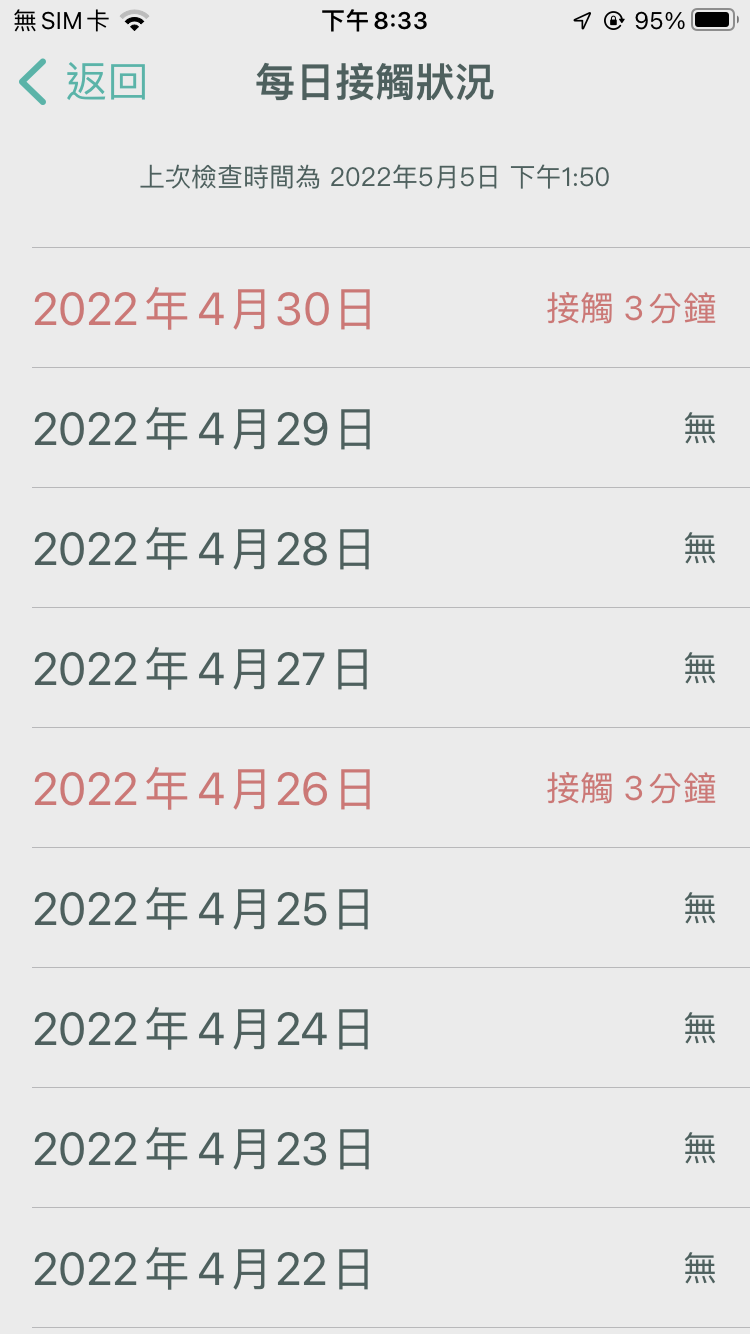Go back using the 返回 button
Viewport: 750px width, 1334px height.
pos(83,82)
